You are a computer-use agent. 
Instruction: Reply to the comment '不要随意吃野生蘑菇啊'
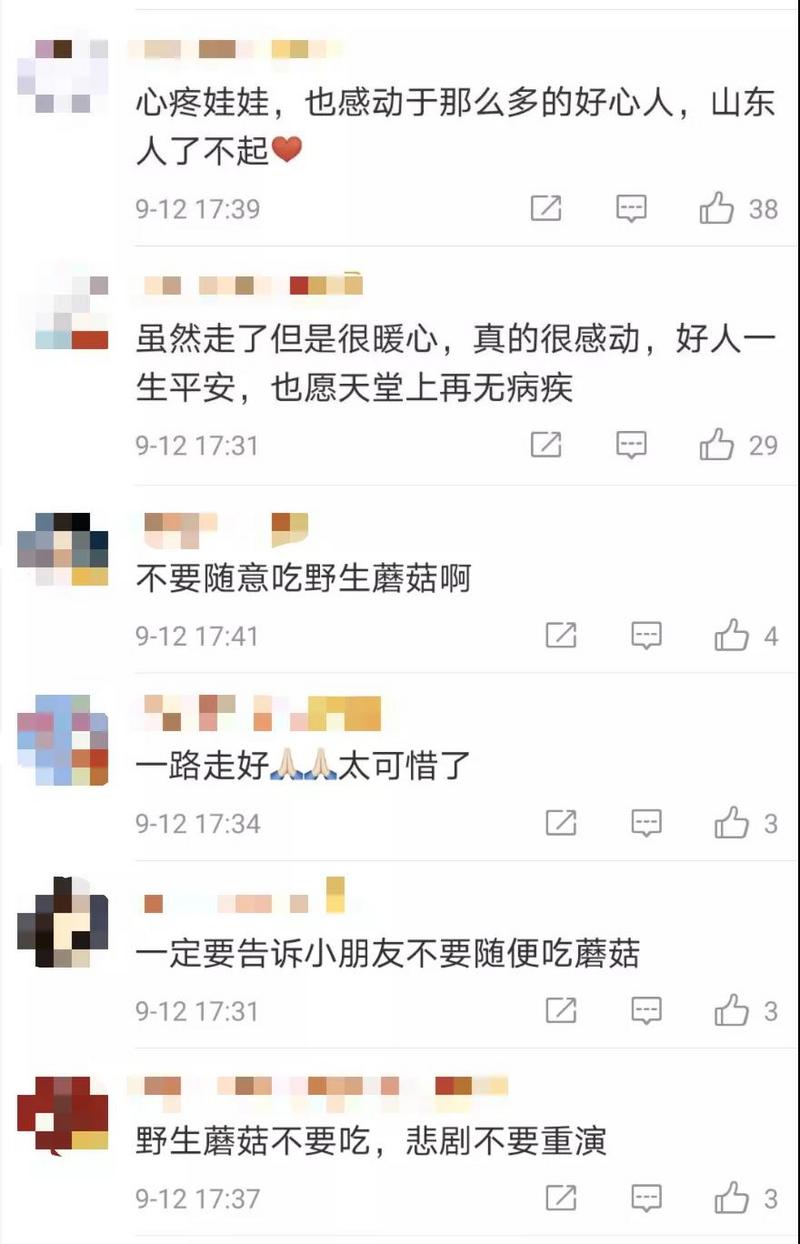tap(647, 635)
